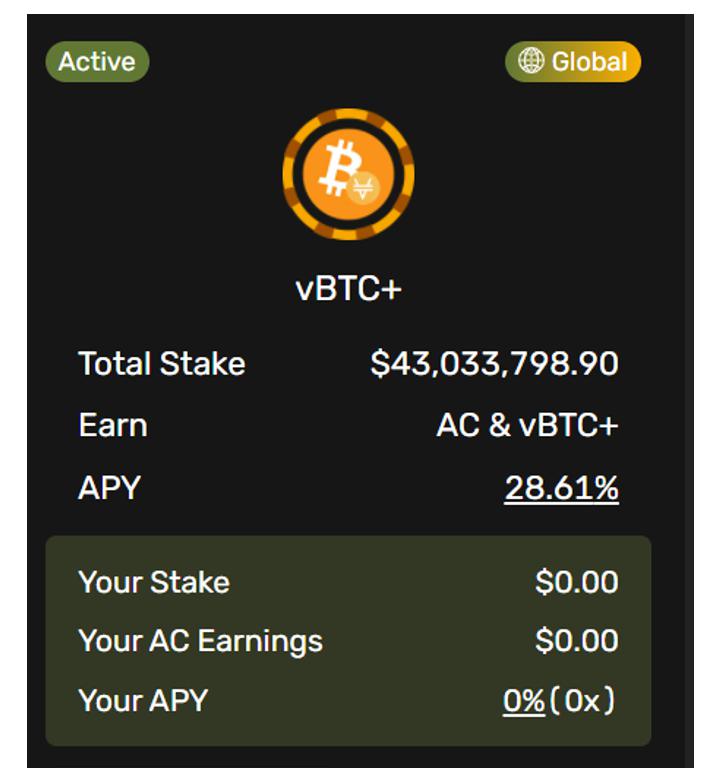
Task: Open the vBTC+ staking pool card
Action: 348,289
